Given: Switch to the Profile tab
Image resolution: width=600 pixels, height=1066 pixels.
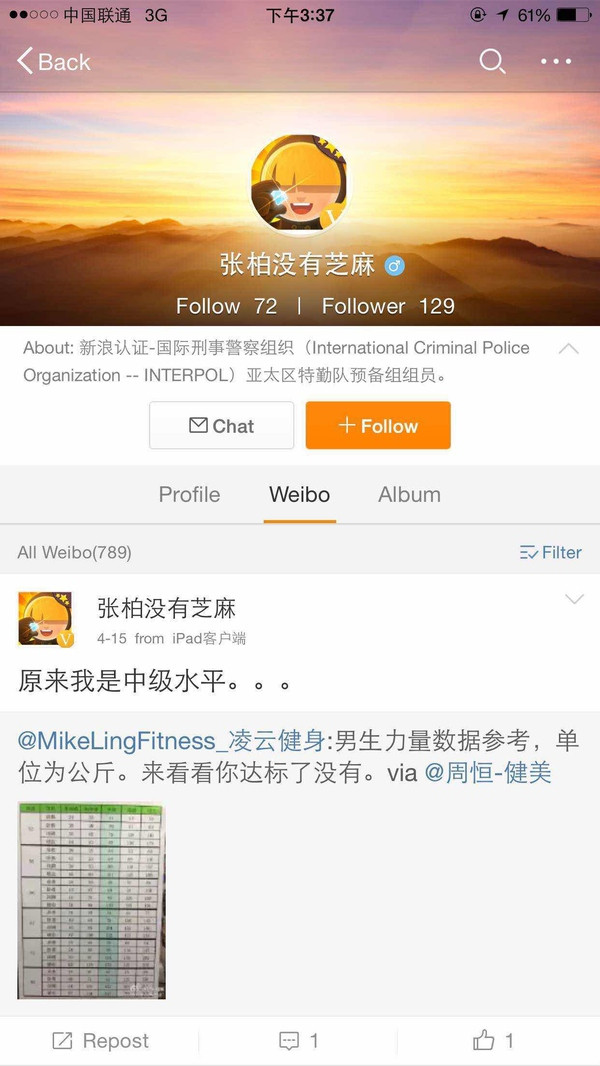Looking at the screenshot, I should (190, 494).
